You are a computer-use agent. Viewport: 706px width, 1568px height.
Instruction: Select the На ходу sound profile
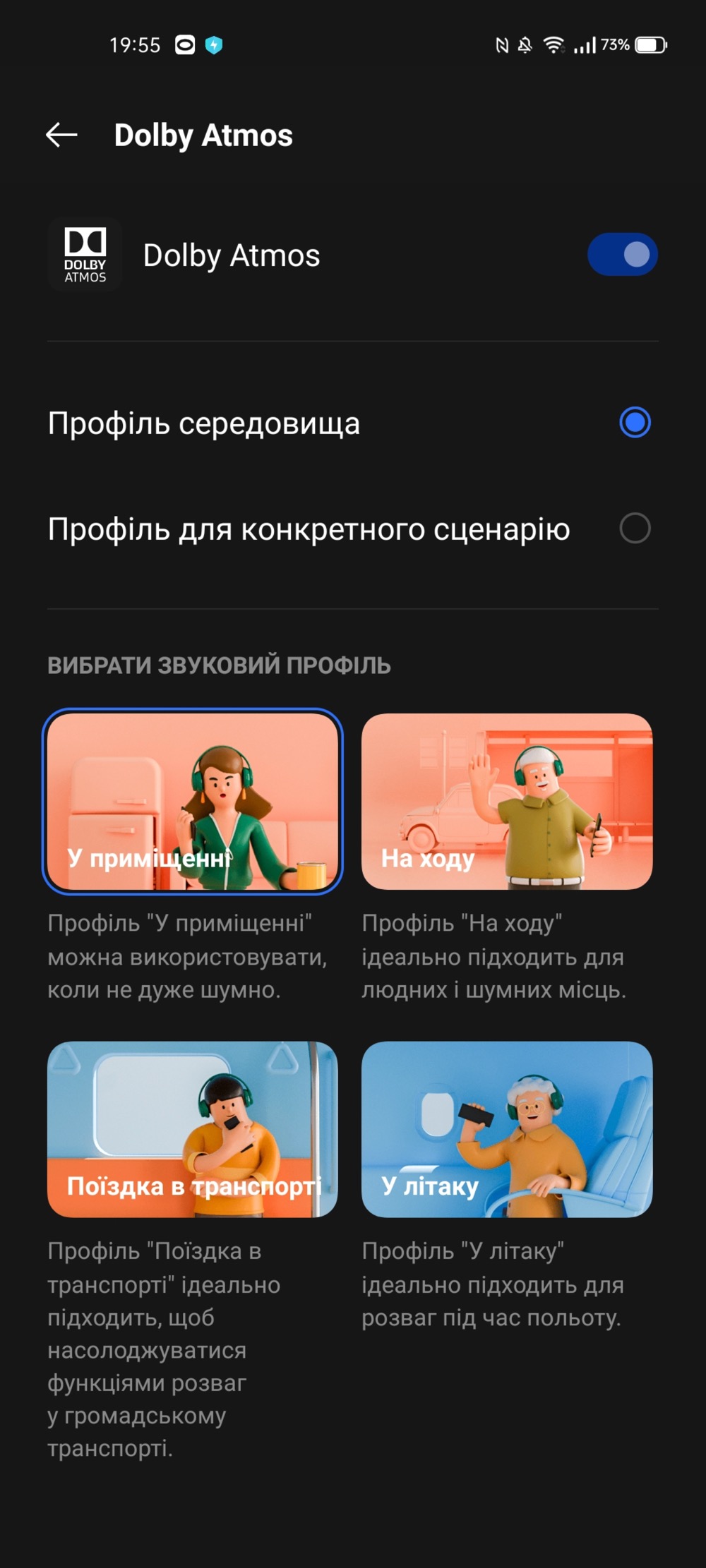507,801
